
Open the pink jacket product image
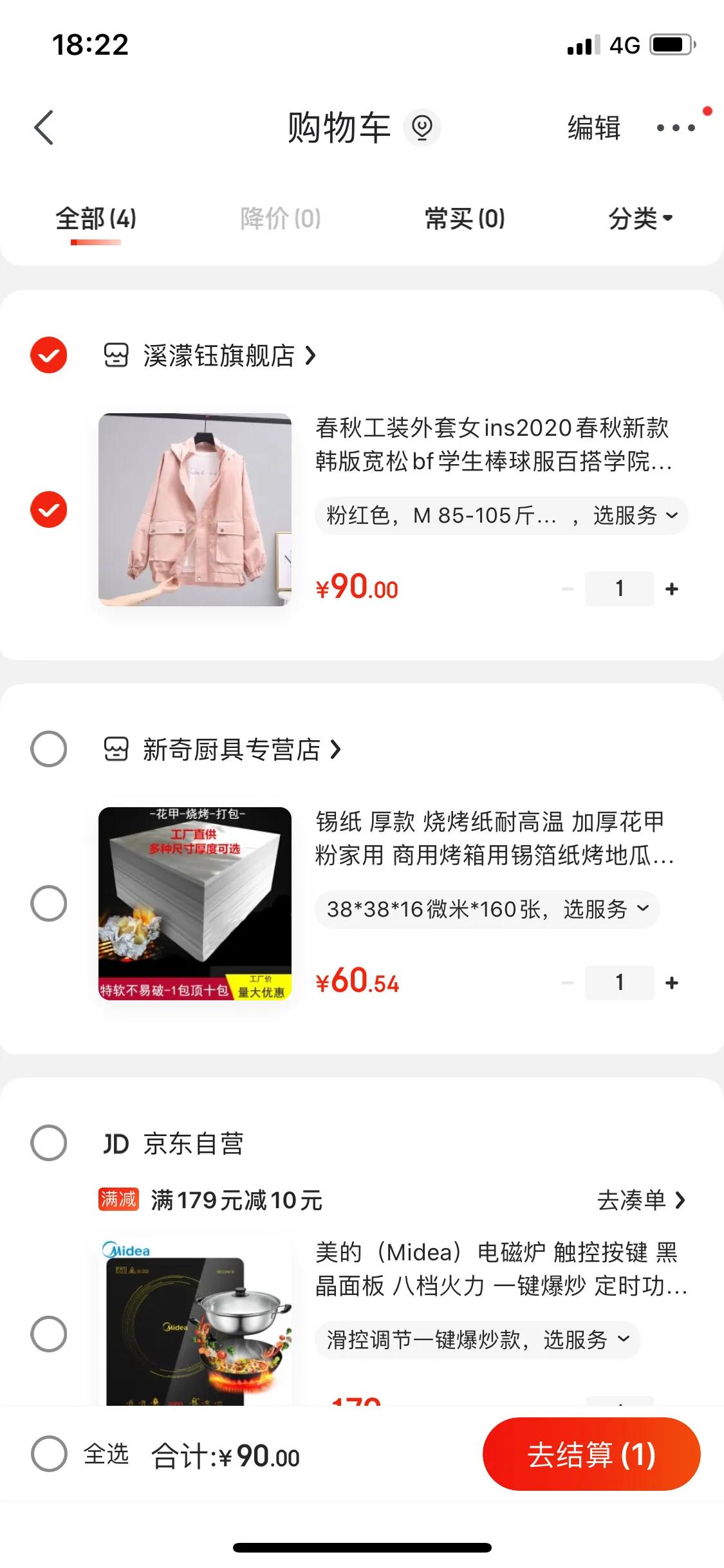tap(195, 509)
